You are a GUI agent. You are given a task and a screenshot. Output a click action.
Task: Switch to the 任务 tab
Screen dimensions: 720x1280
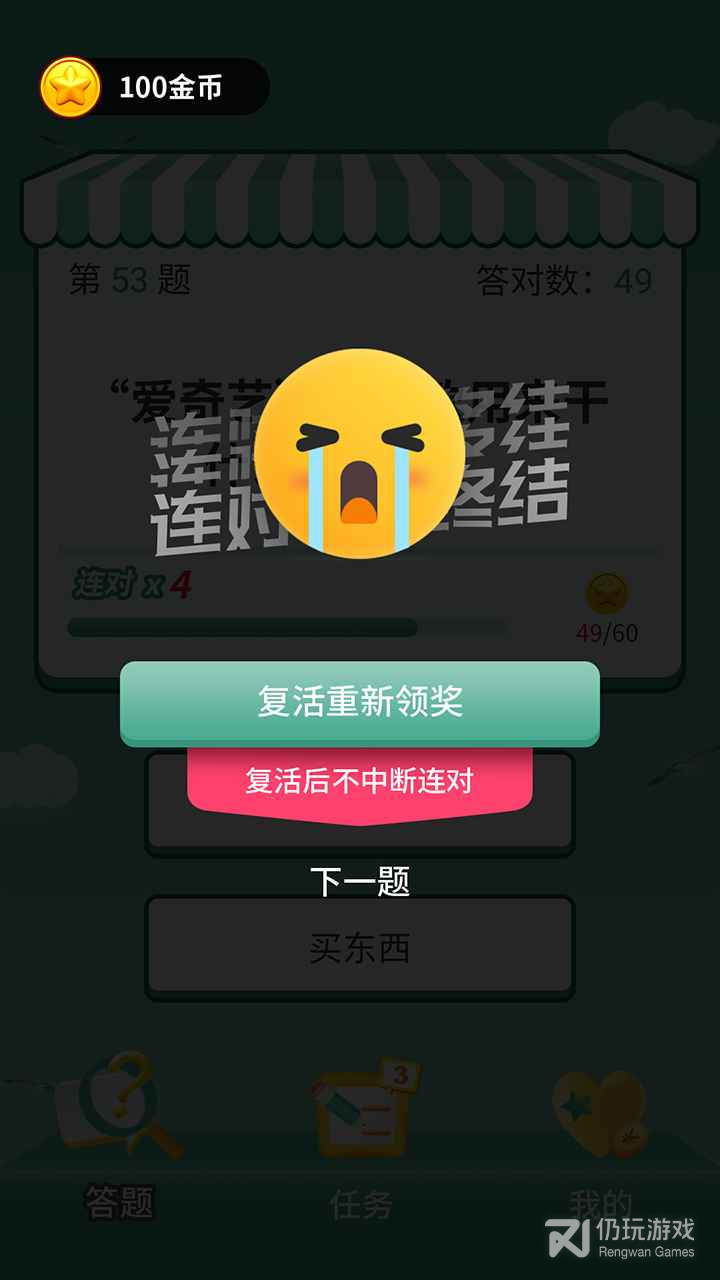pyautogui.click(x=362, y=1140)
